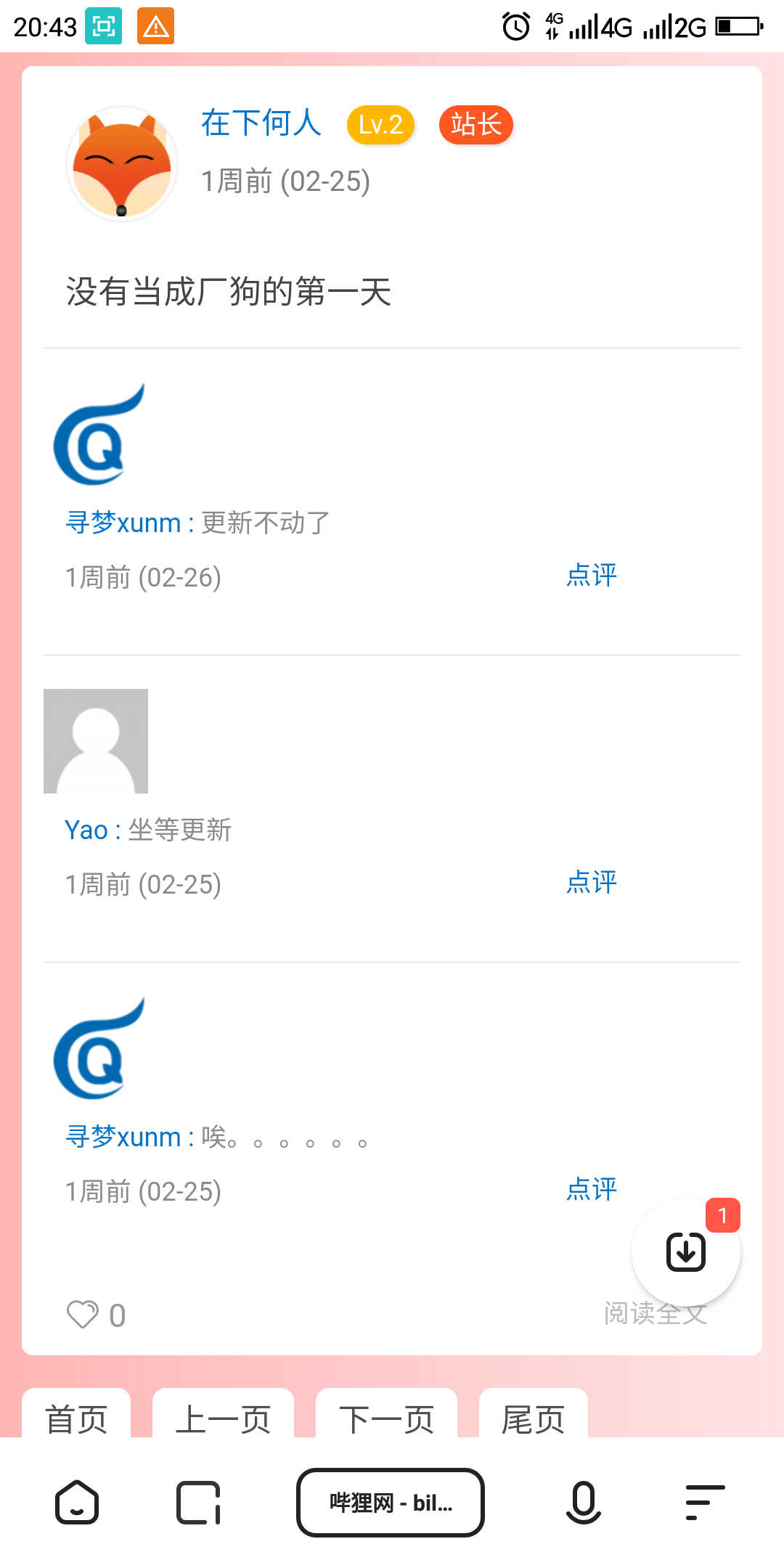Open the browser home icon

point(76,1503)
